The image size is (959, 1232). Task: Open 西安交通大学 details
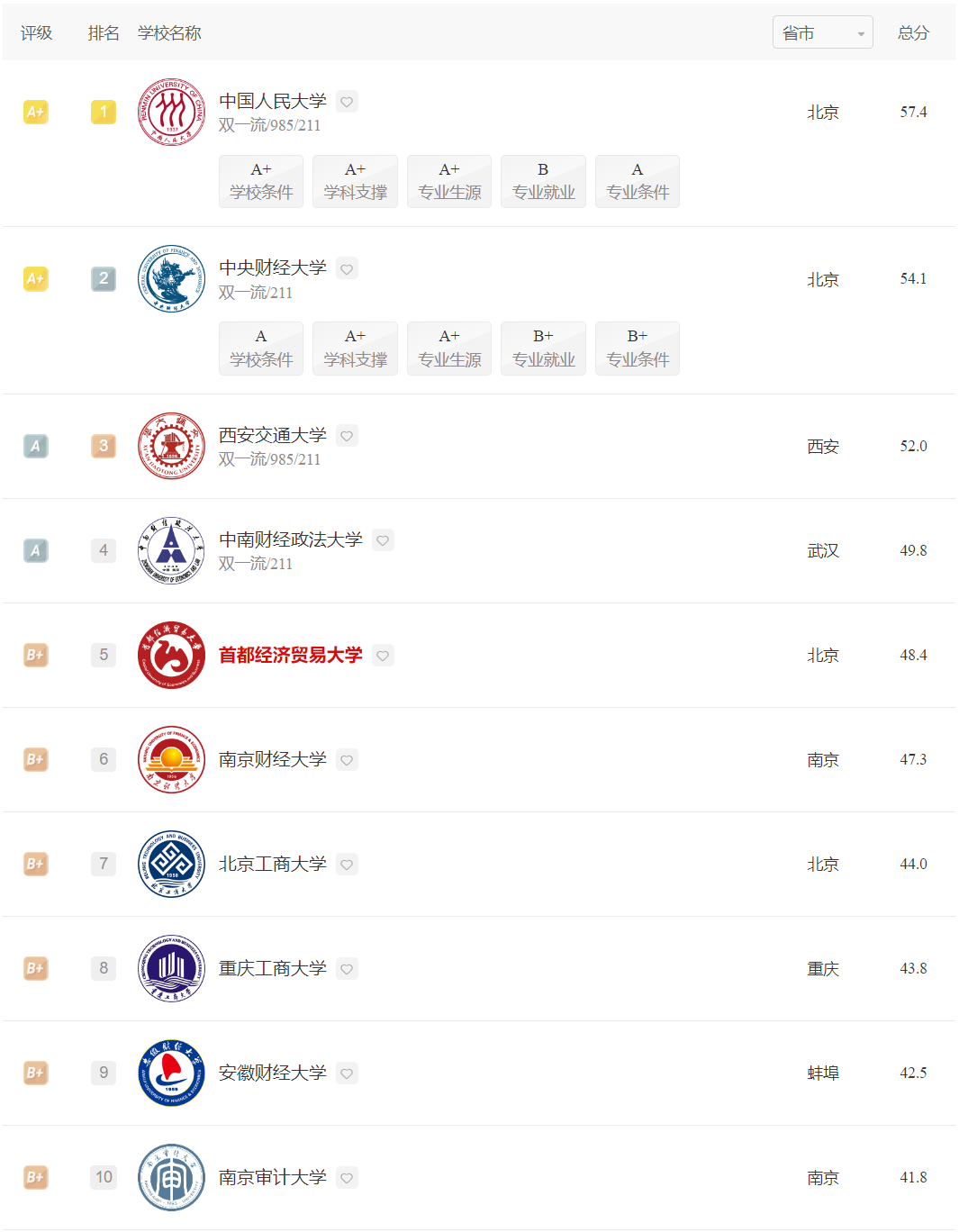coord(272,435)
